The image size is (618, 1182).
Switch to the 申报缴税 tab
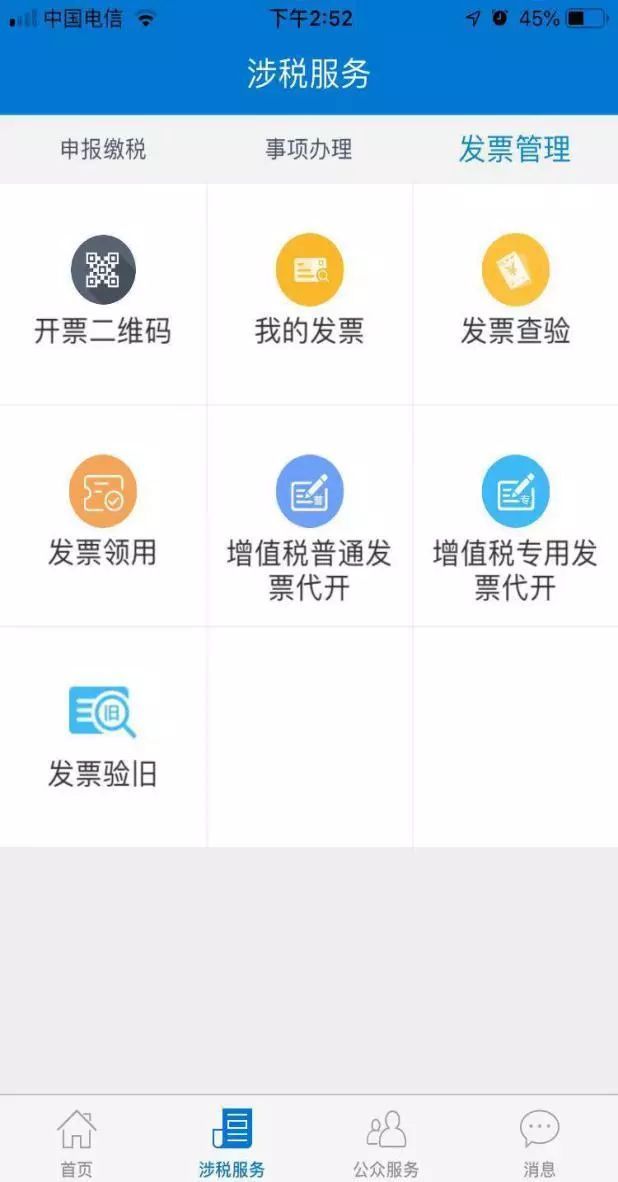(103, 150)
